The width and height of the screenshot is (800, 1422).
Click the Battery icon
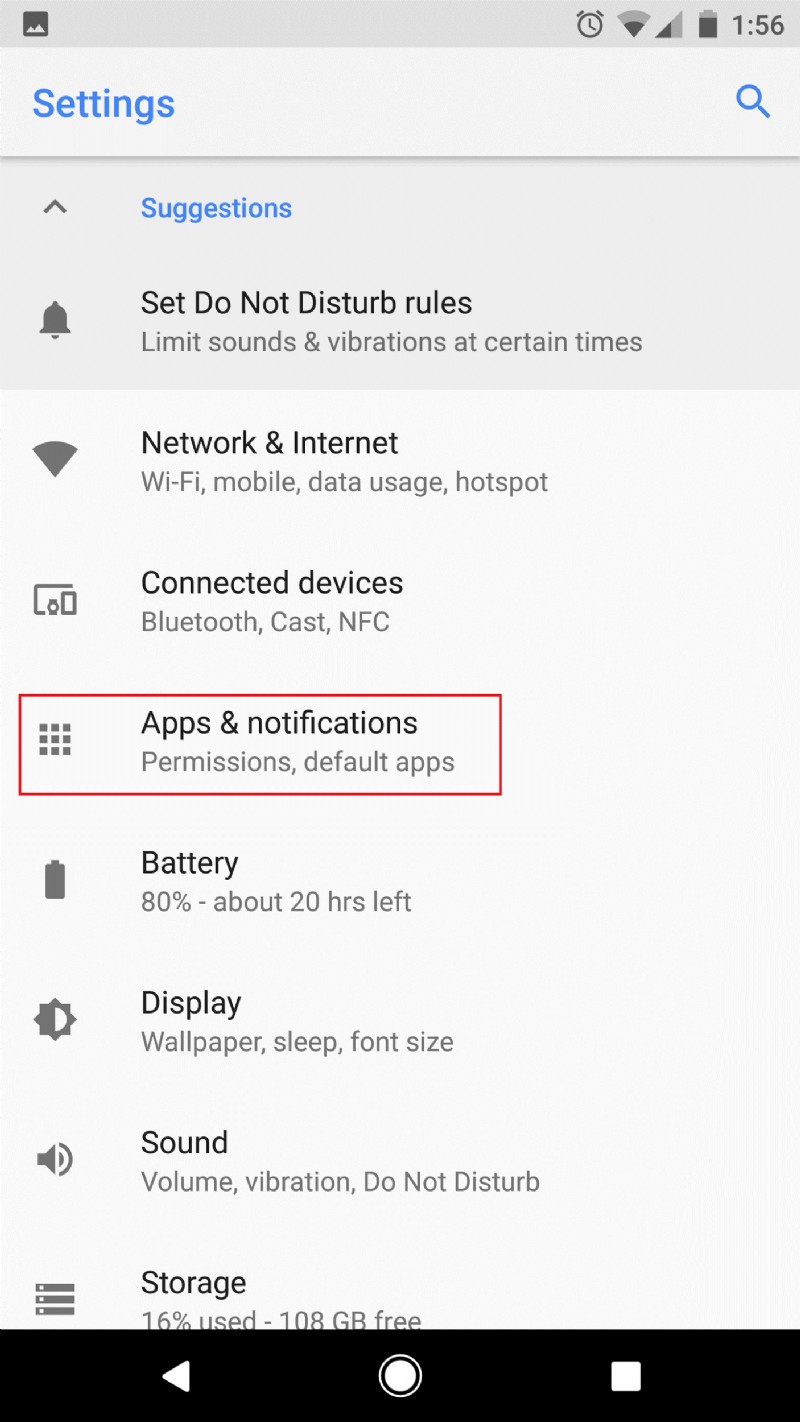pyautogui.click(x=55, y=879)
